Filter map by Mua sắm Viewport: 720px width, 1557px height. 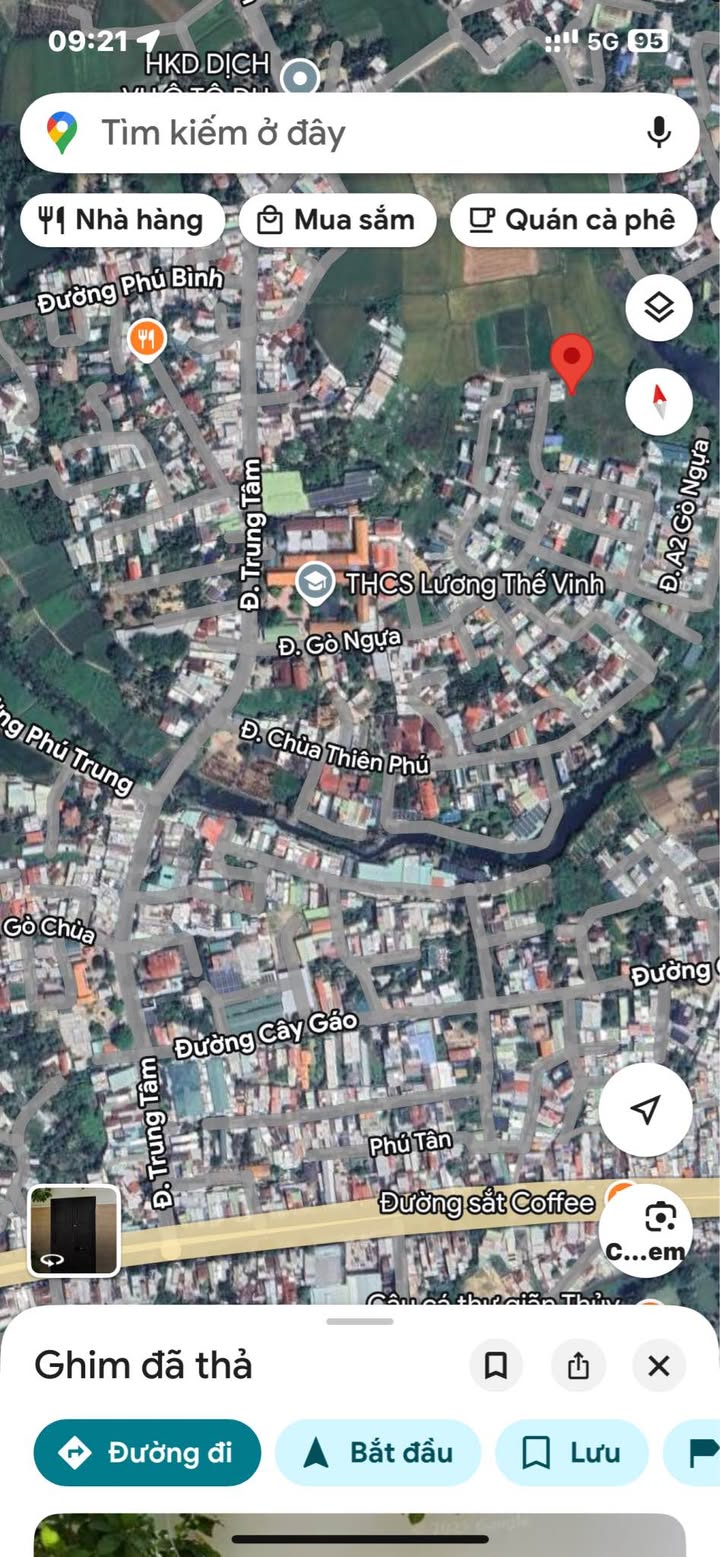point(337,221)
